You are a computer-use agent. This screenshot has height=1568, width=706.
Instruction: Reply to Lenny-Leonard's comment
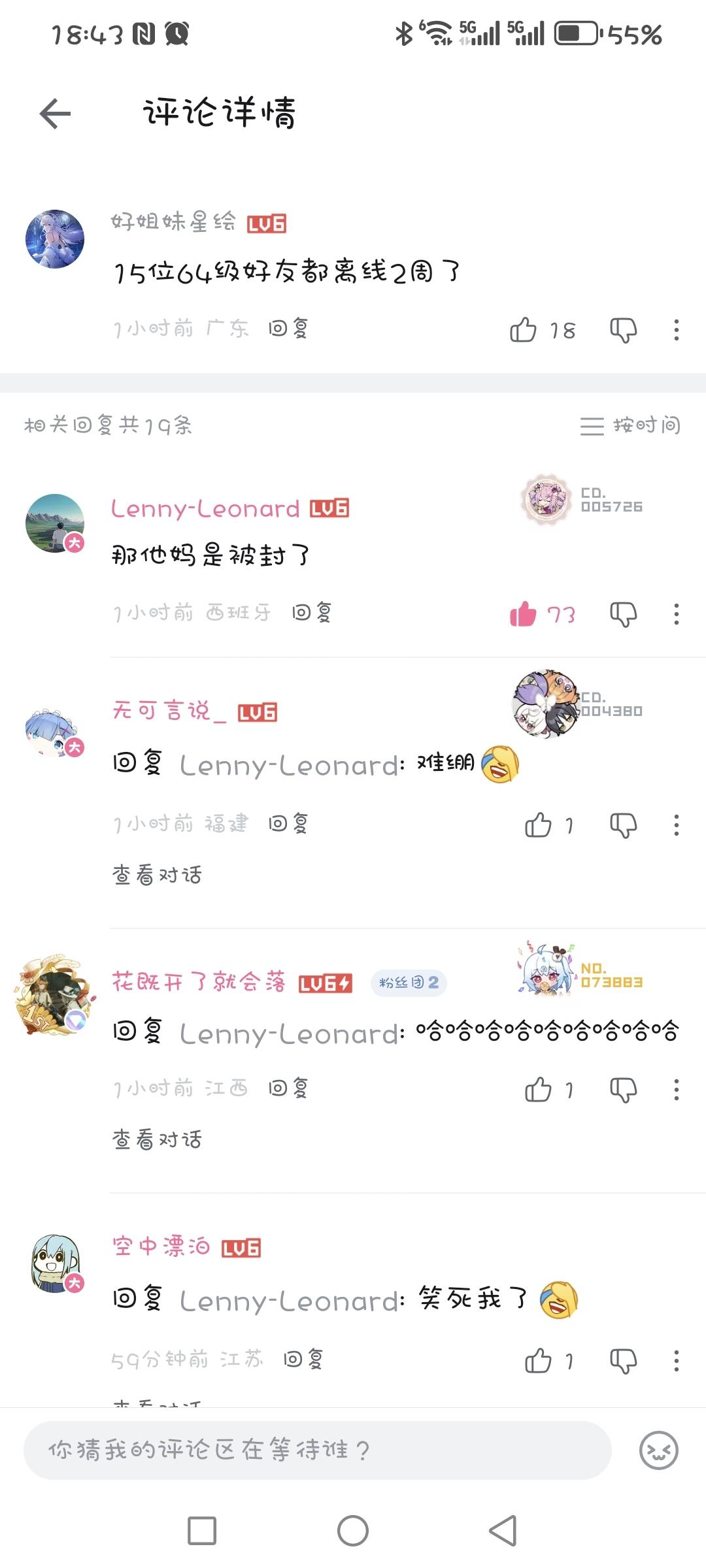coord(311,613)
